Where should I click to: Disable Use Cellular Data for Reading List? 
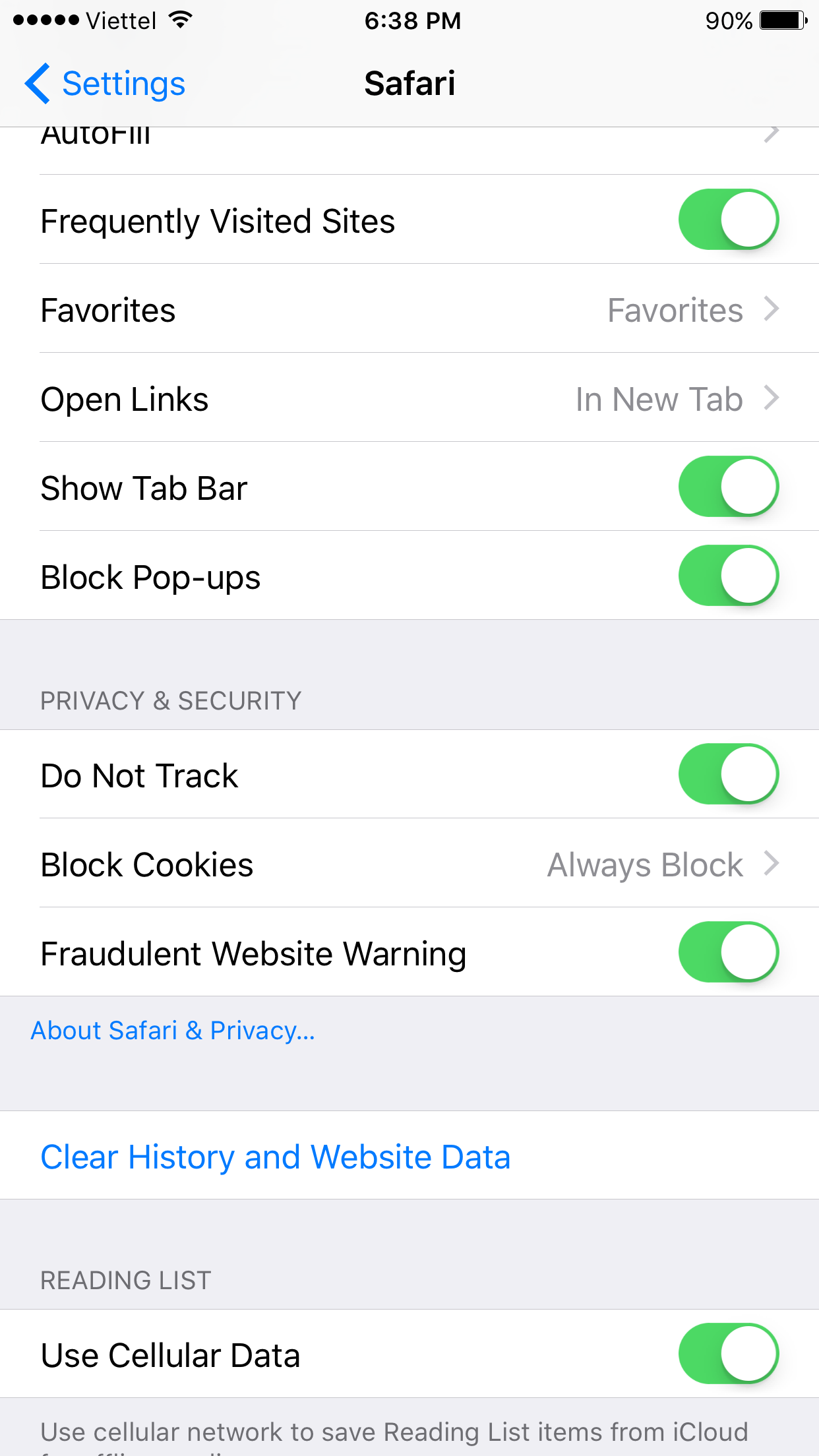click(728, 1354)
